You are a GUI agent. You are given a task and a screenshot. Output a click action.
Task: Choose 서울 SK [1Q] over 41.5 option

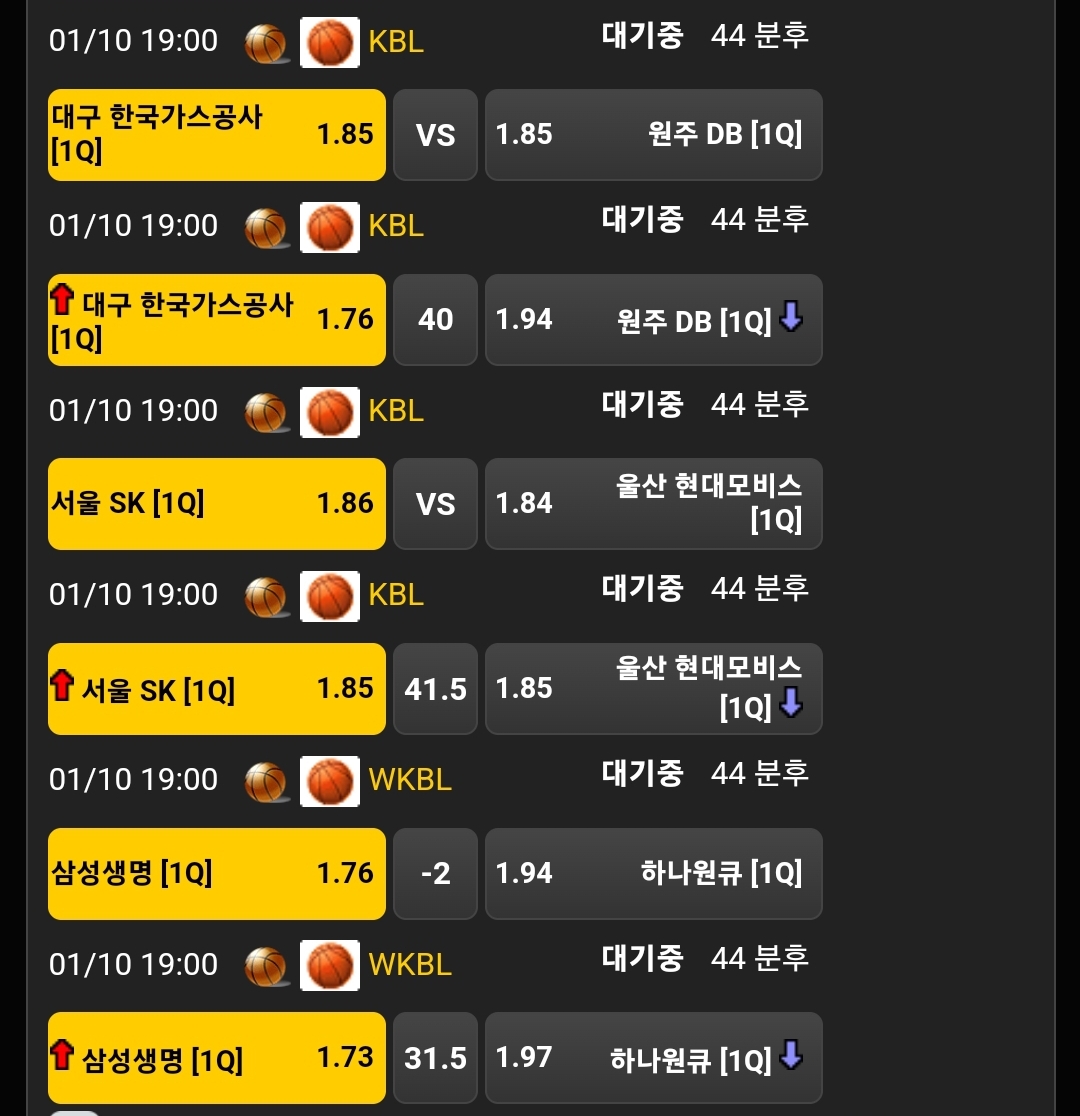click(216, 689)
